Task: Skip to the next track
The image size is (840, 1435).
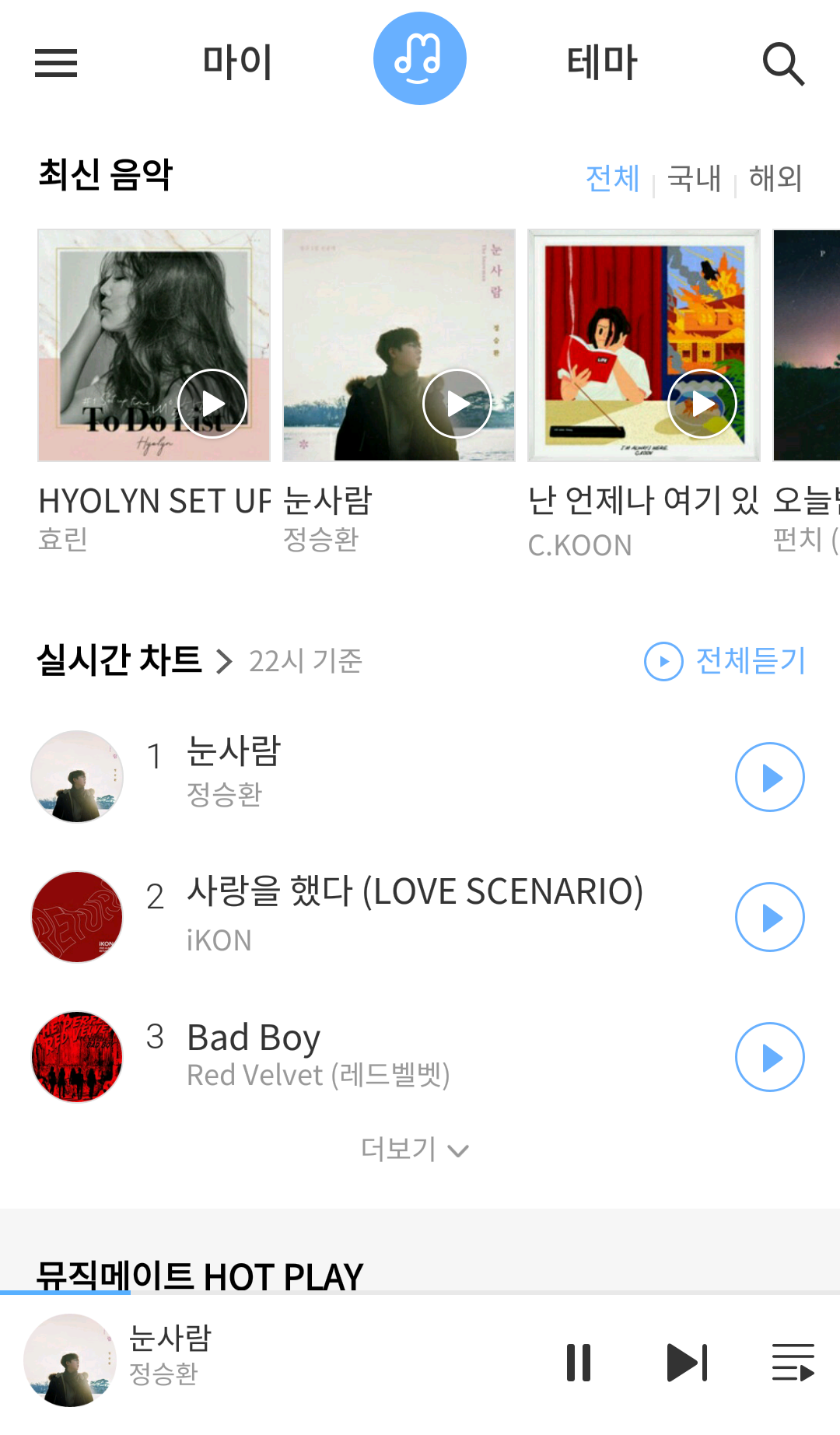Action: coord(688,1363)
